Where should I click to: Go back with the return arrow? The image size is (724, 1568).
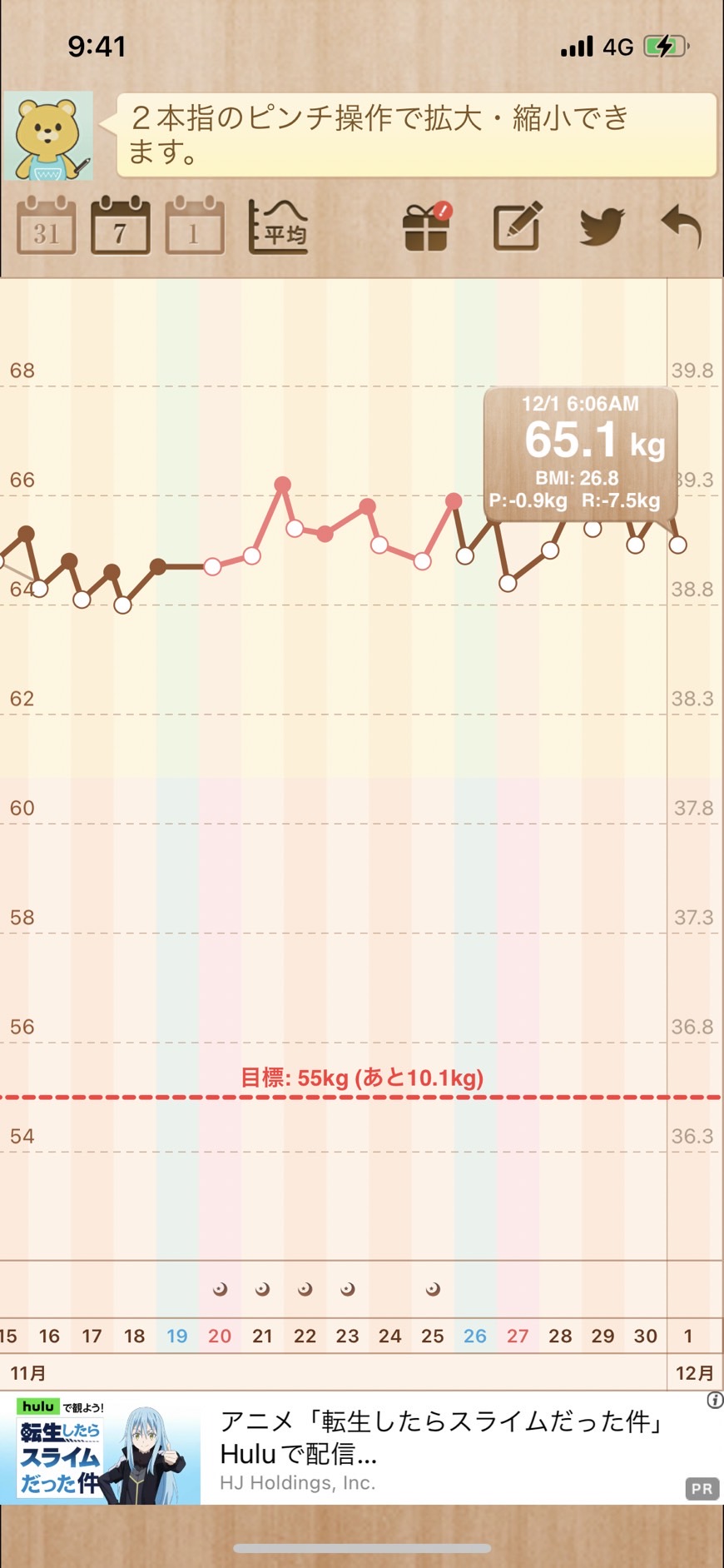click(682, 226)
